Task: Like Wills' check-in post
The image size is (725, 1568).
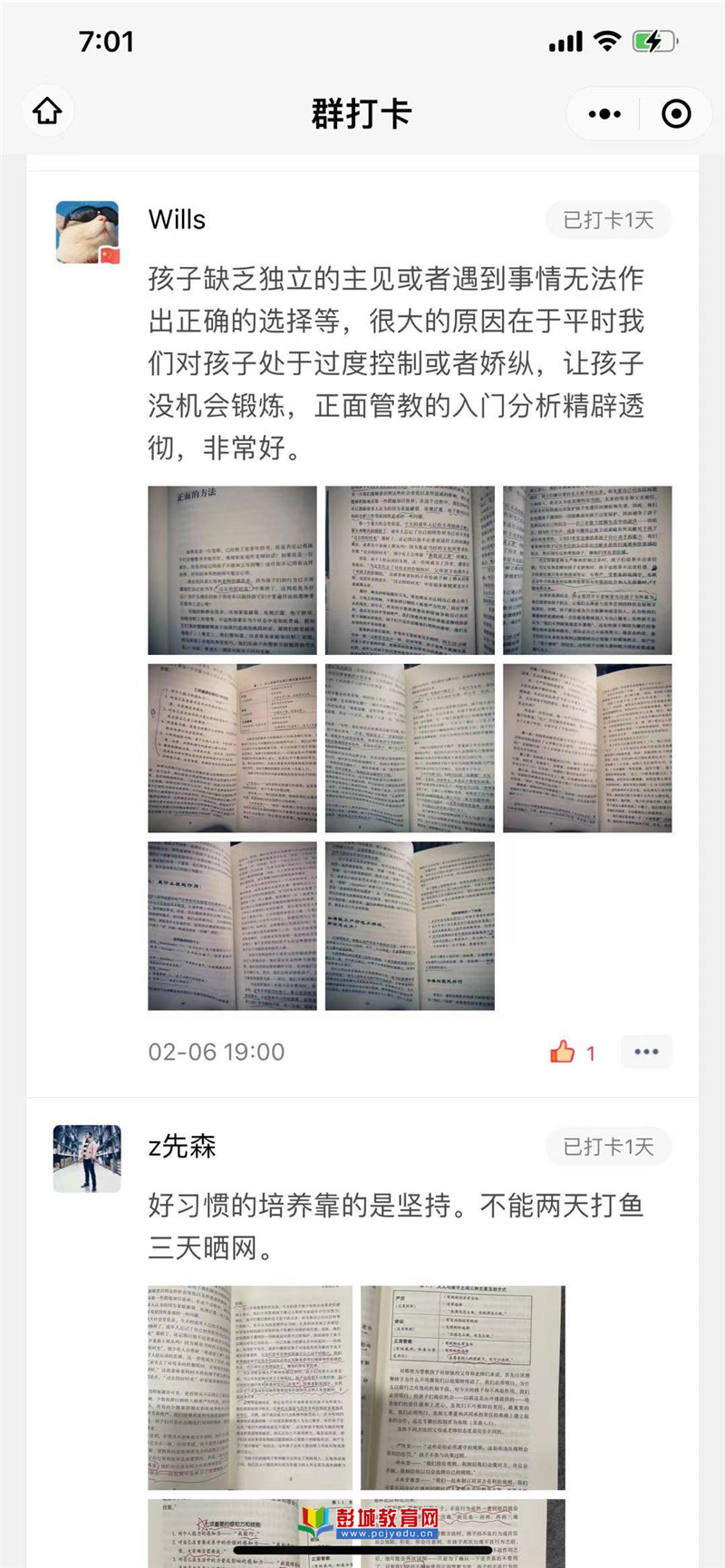Action: (x=563, y=1052)
